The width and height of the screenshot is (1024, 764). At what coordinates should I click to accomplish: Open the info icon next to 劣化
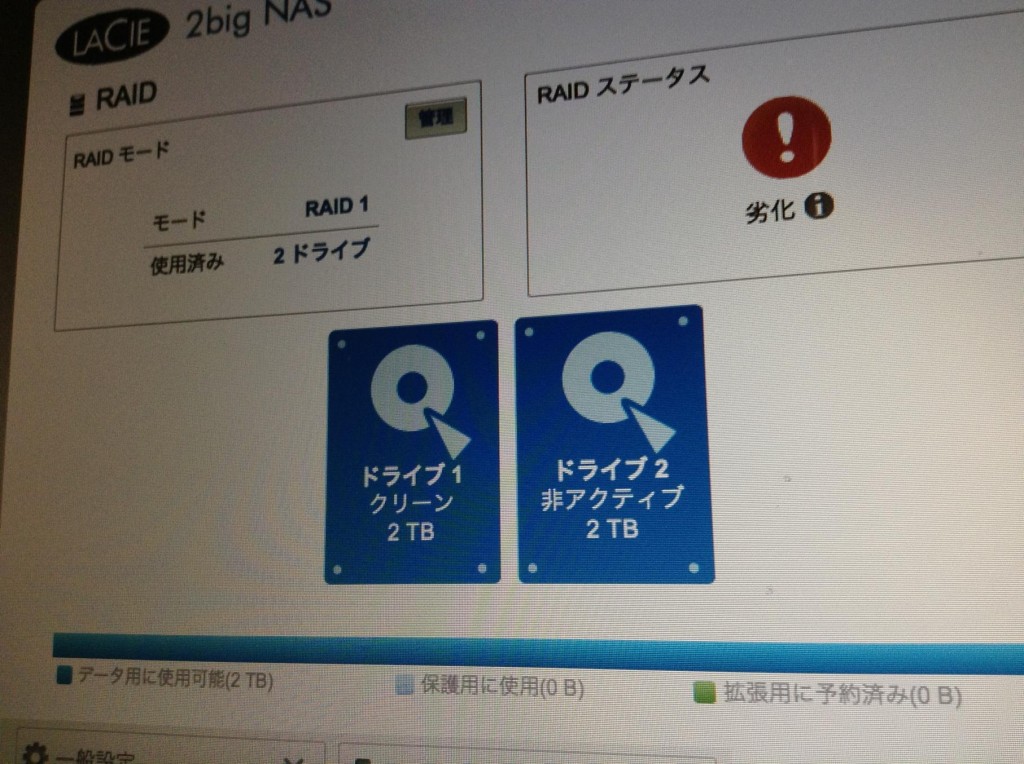(820, 207)
